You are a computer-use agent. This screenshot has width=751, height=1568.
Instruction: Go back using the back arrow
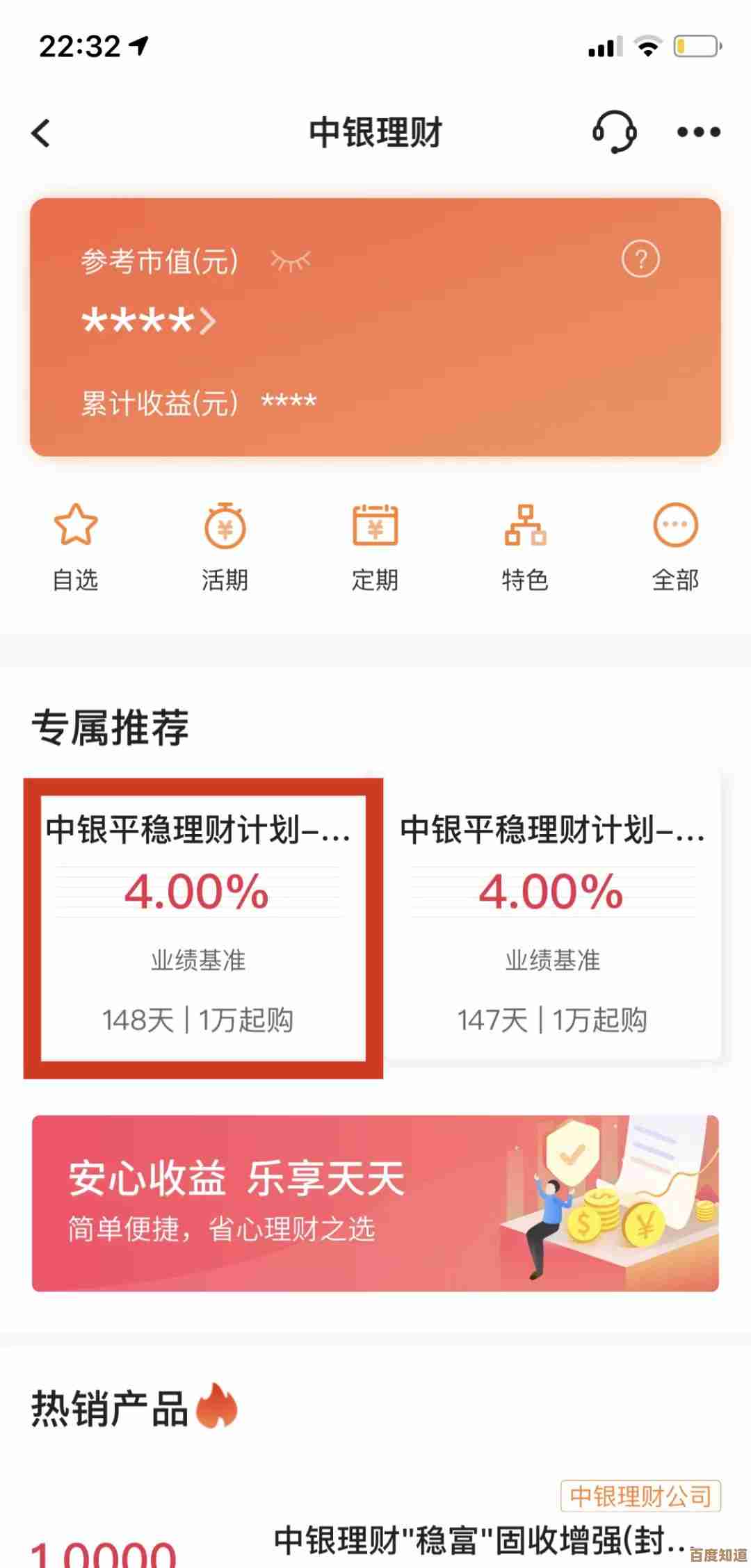[x=42, y=133]
